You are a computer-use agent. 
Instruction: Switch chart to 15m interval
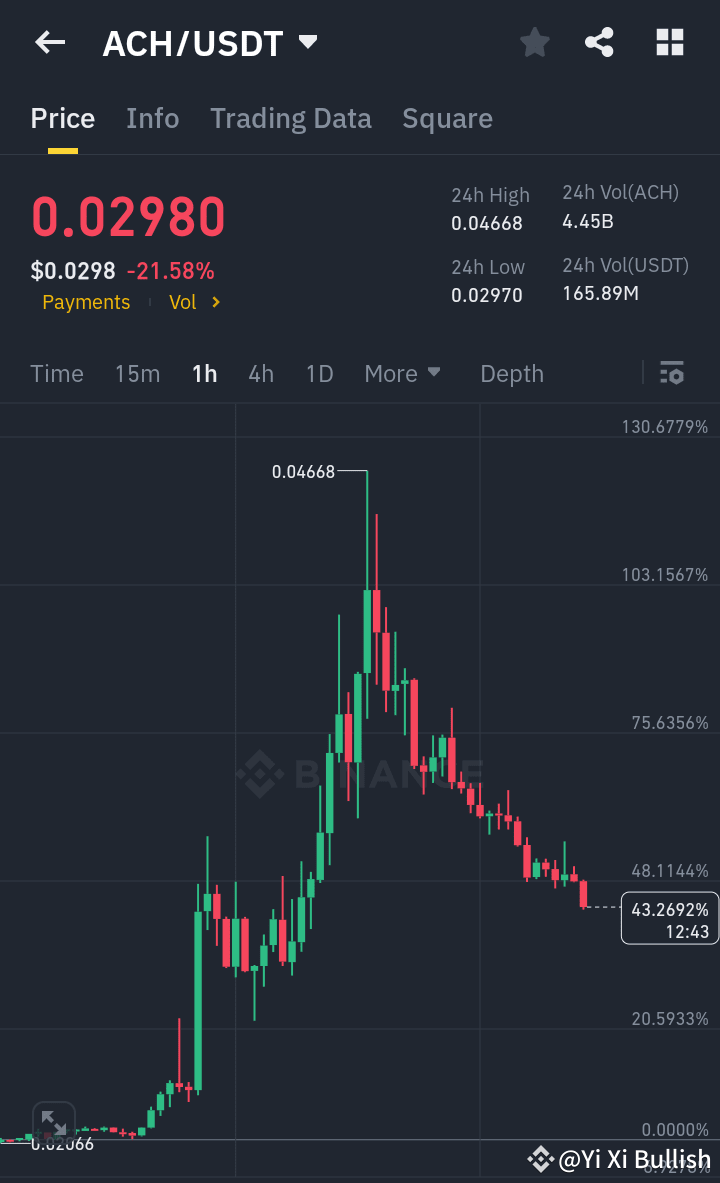pyautogui.click(x=137, y=373)
